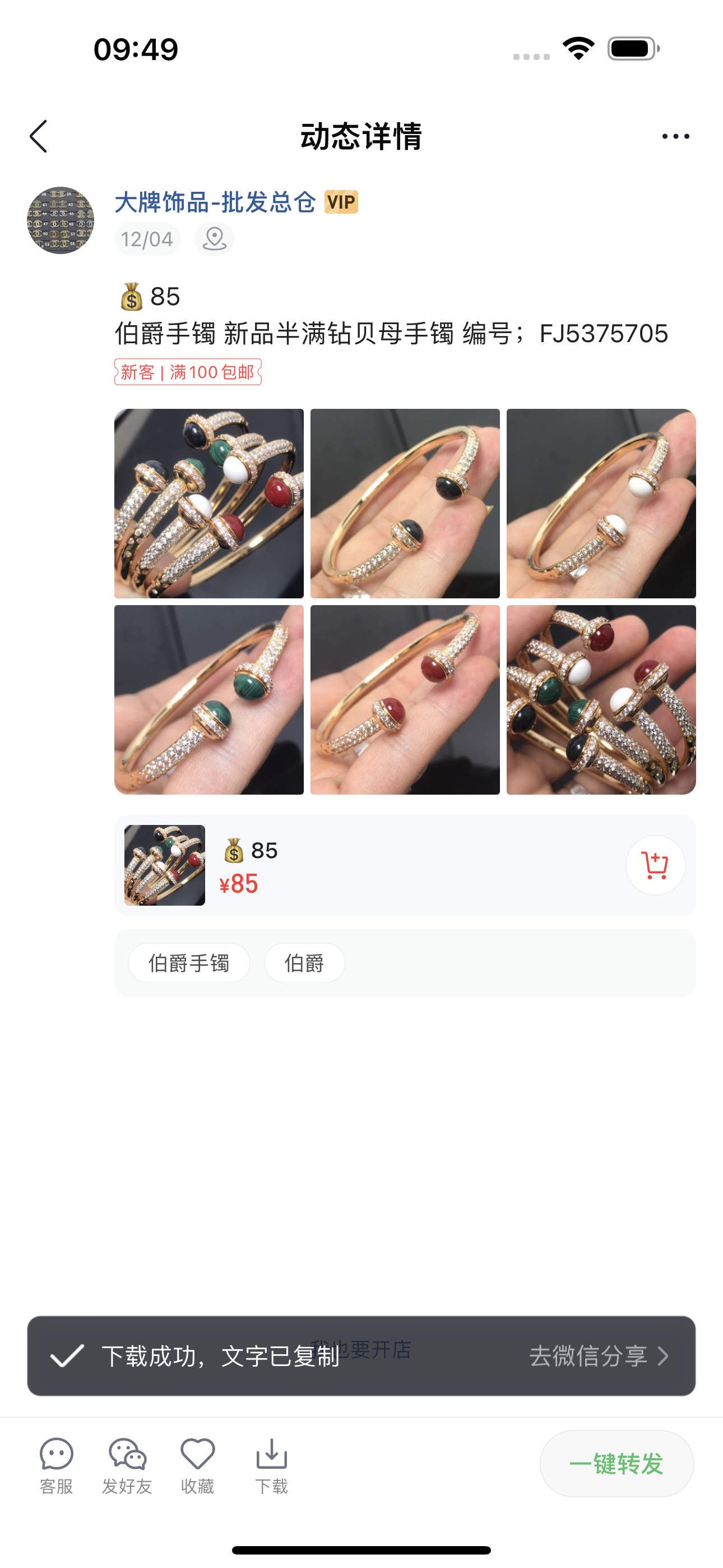View the red stone bracelet photo
This screenshot has height=1568, width=723.
coord(405,699)
